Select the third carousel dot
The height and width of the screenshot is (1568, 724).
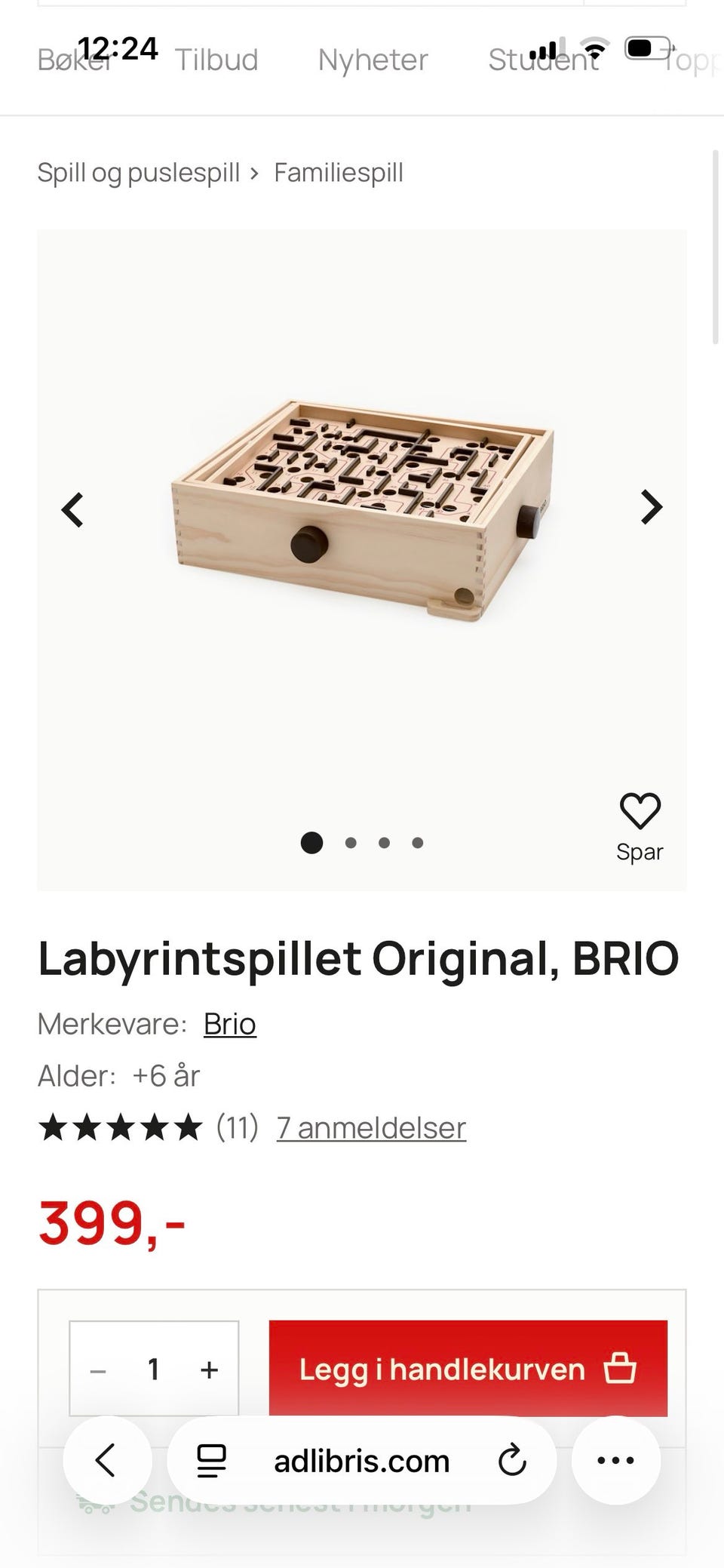click(384, 843)
